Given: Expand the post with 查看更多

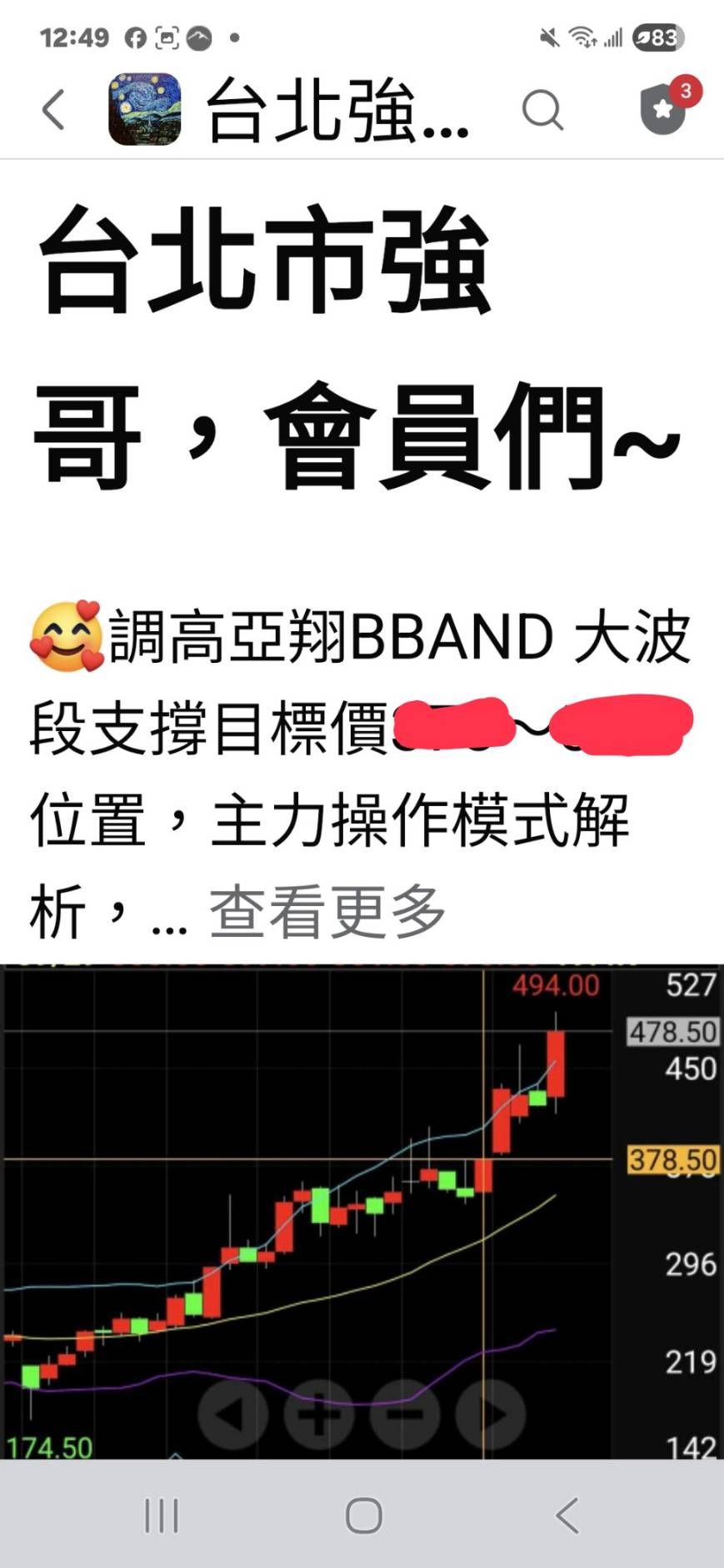Looking at the screenshot, I should (x=327, y=912).
